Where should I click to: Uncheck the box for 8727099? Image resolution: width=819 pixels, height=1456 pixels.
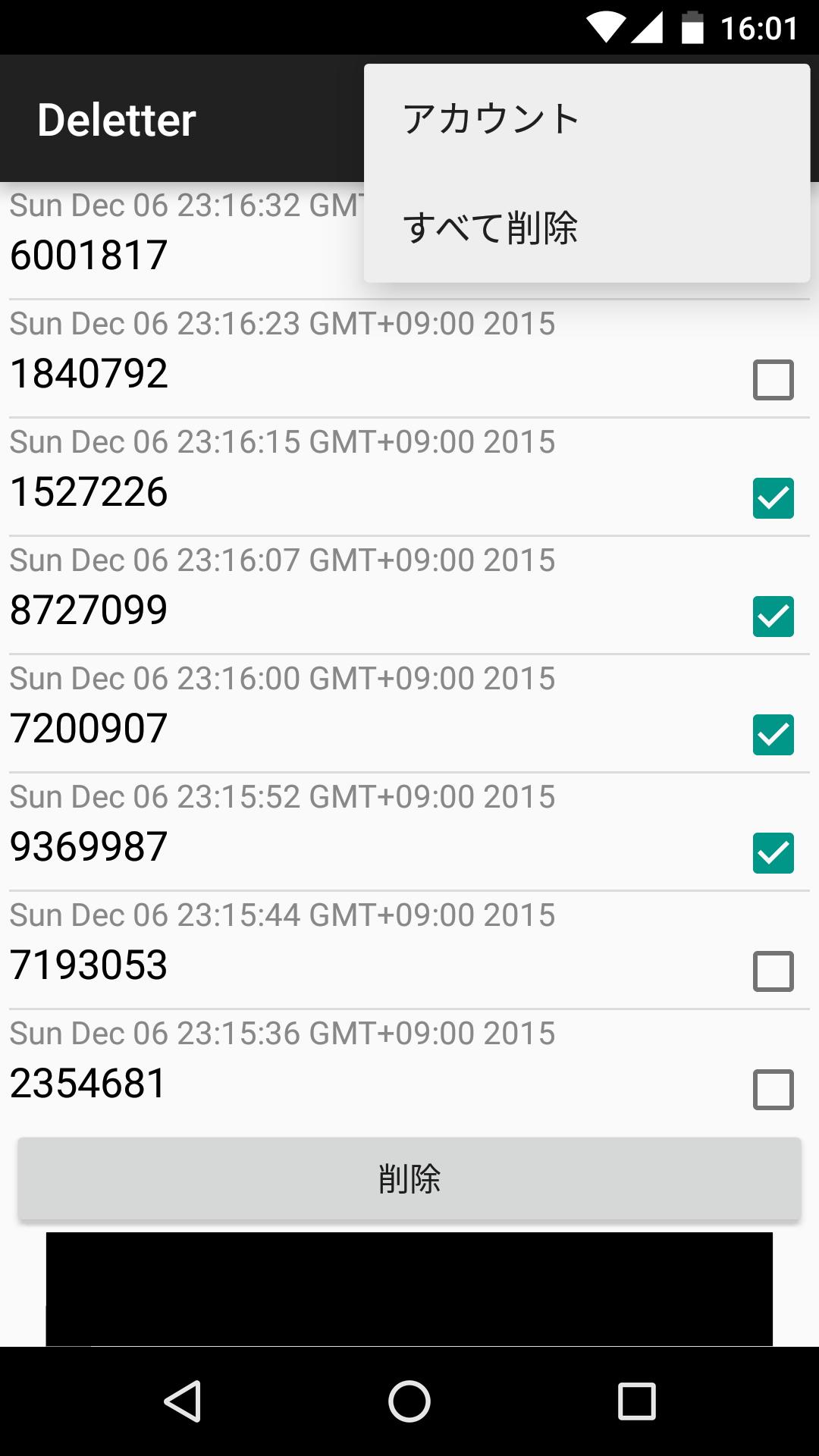click(773, 617)
